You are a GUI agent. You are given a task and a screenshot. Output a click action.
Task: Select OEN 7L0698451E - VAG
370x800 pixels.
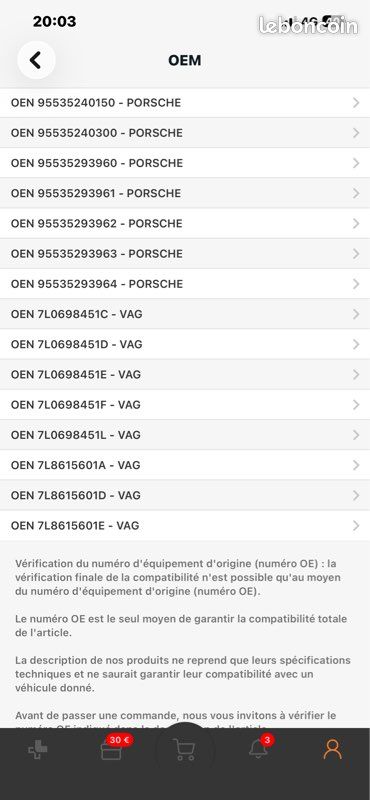pyautogui.click(x=185, y=374)
